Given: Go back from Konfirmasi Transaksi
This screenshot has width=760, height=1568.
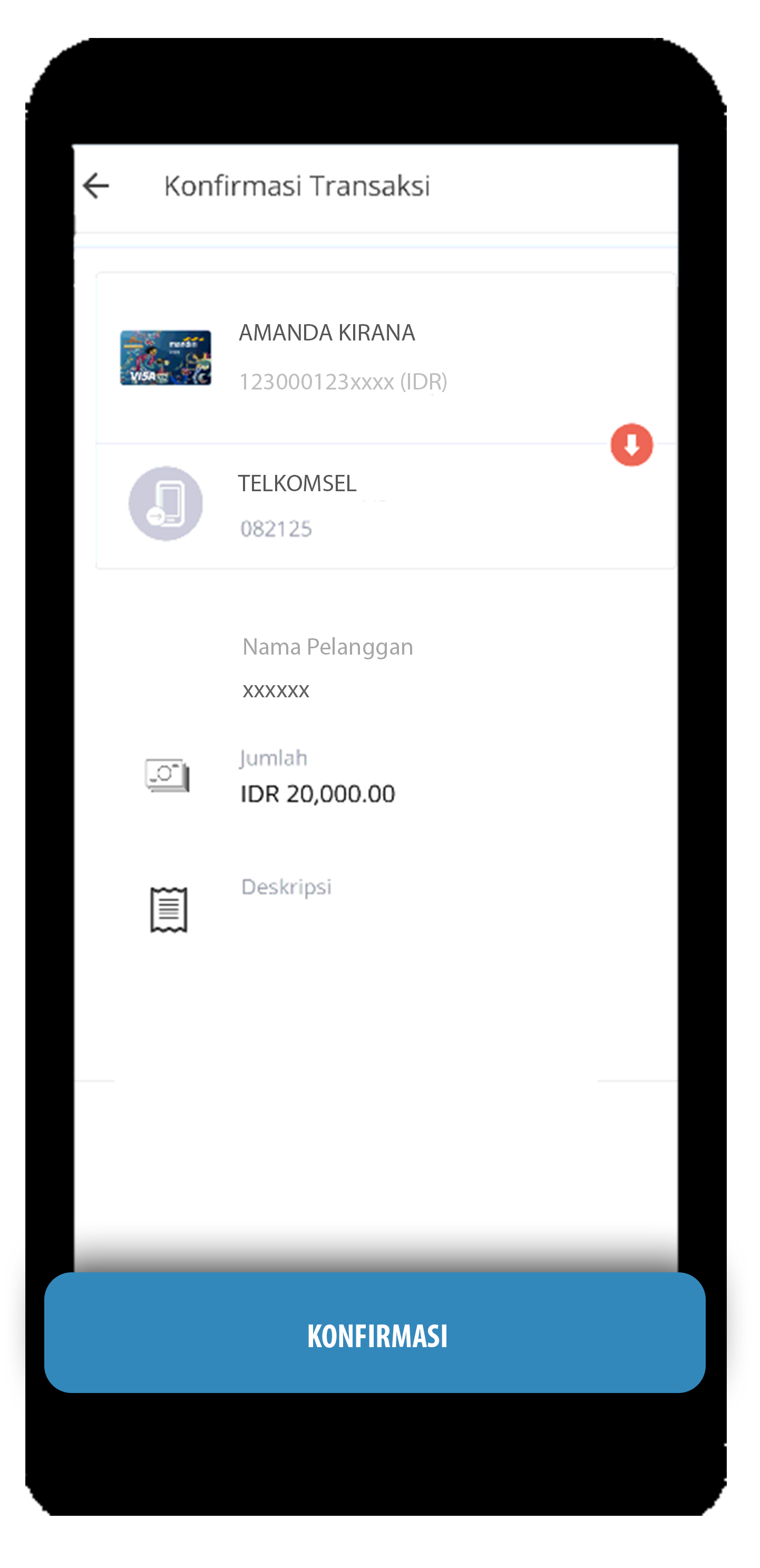Looking at the screenshot, I should [96, 186].
